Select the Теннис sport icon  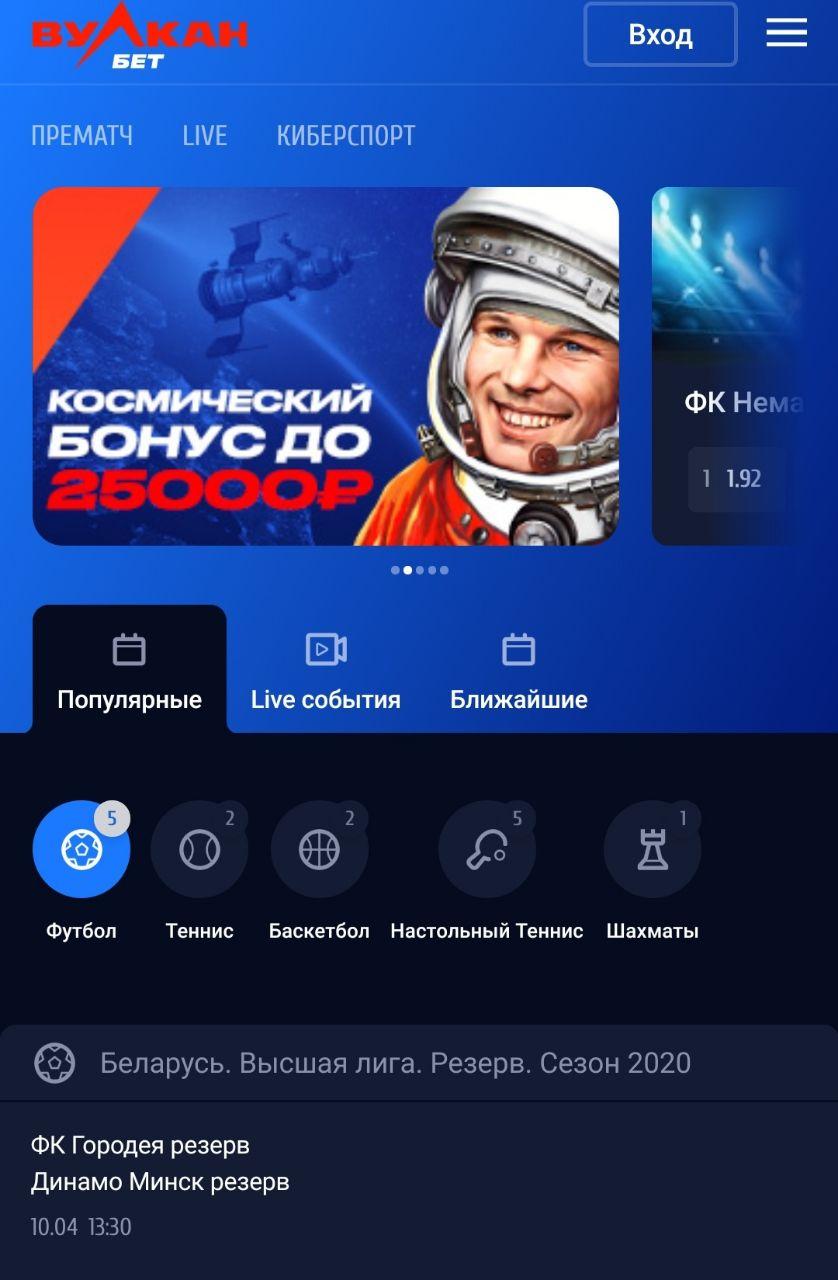click(199, 848)
